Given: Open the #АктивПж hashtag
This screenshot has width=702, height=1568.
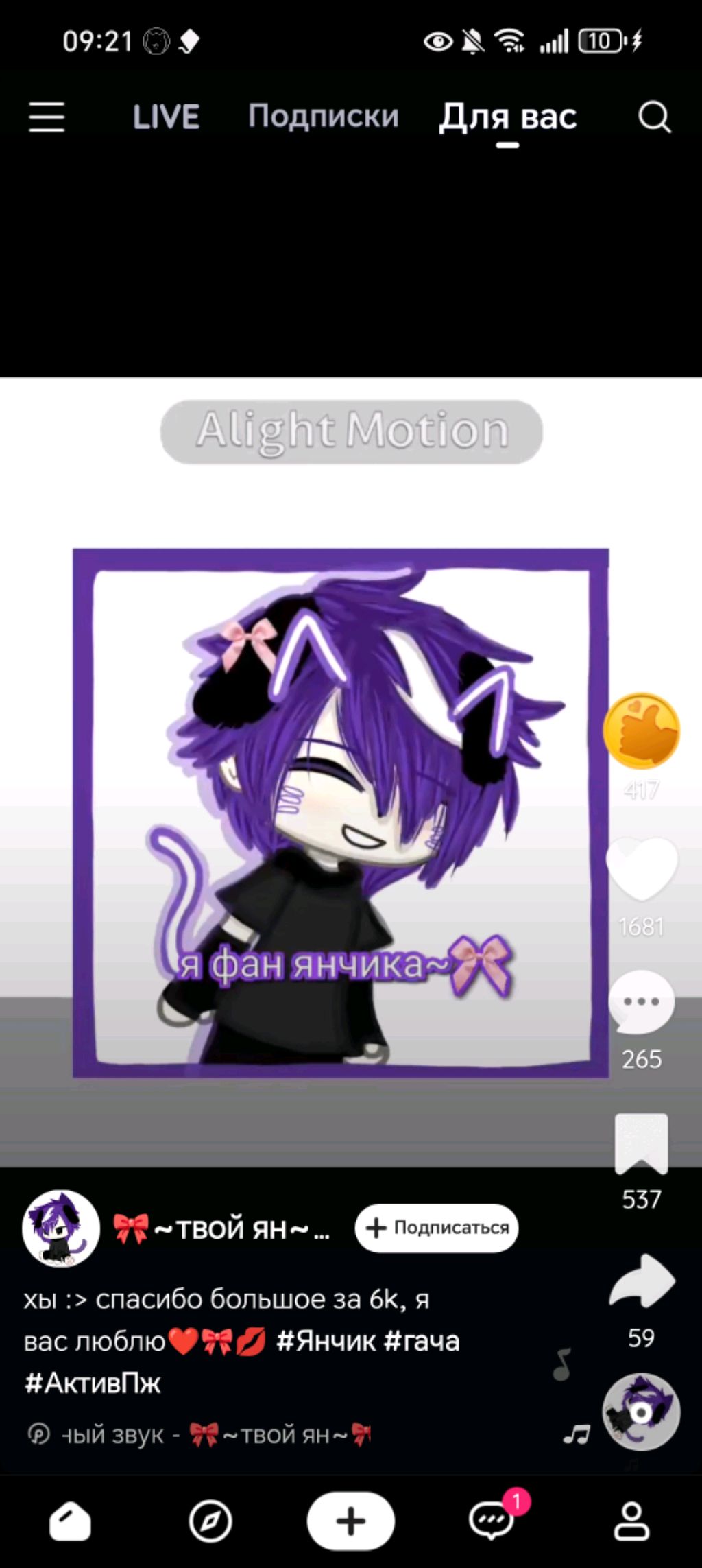Looking at the screenshot, I should point(93,1383).
